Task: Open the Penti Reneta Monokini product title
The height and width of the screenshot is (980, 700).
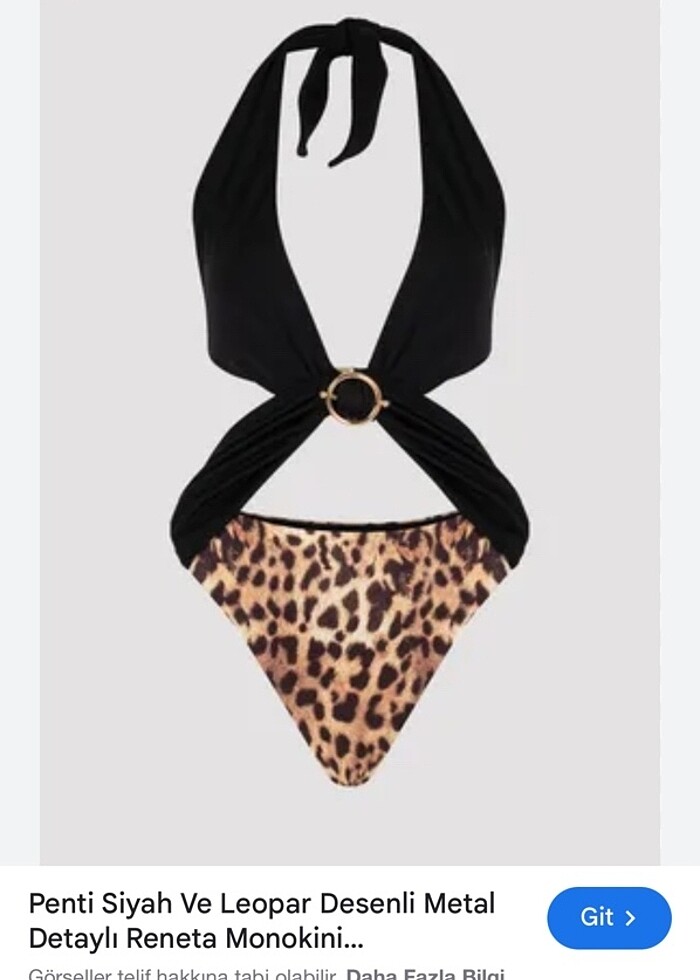Action: pyautogui.click(x=262, y=921)
